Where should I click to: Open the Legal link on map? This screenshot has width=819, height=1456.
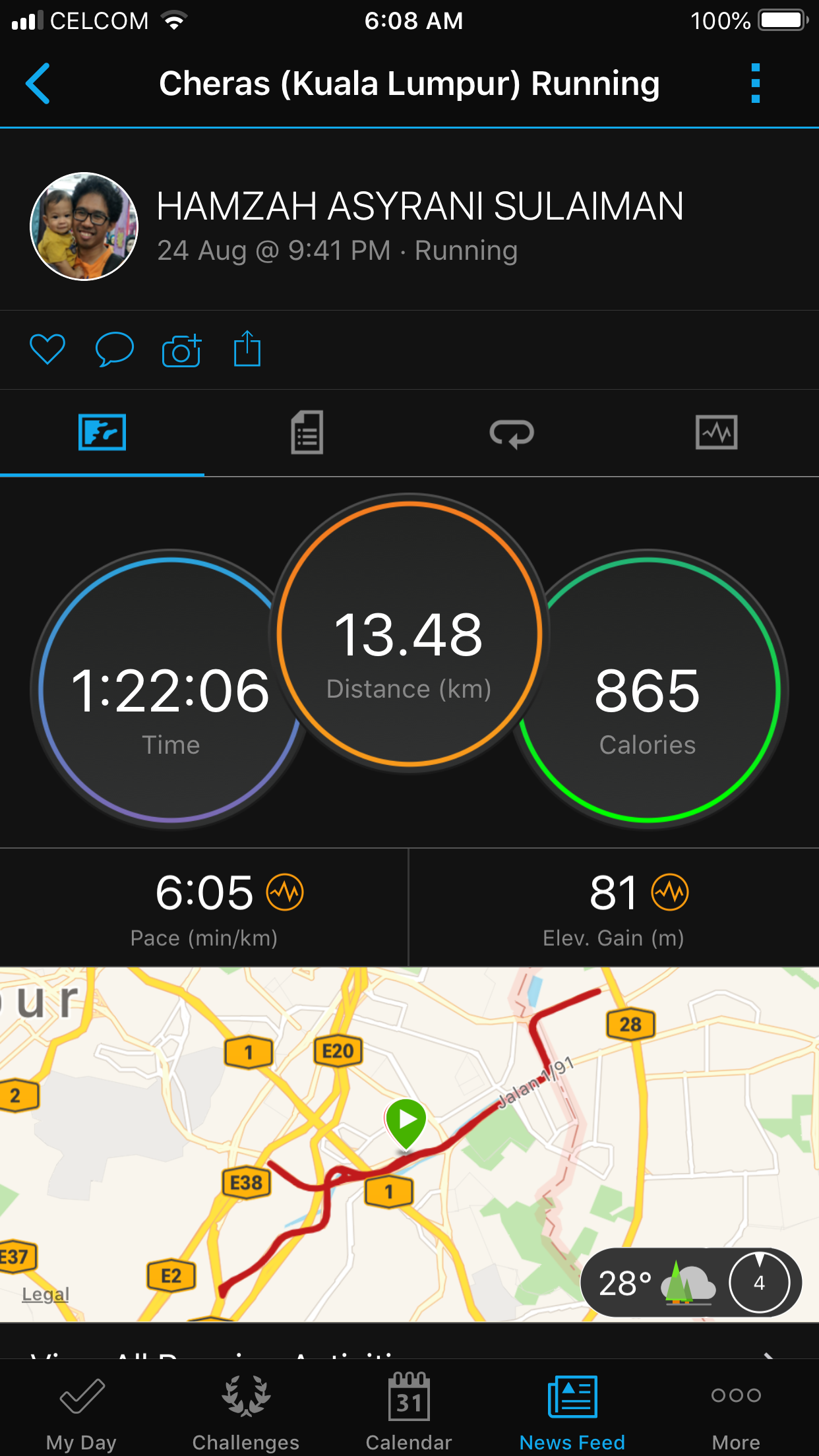click(45, 1294)
